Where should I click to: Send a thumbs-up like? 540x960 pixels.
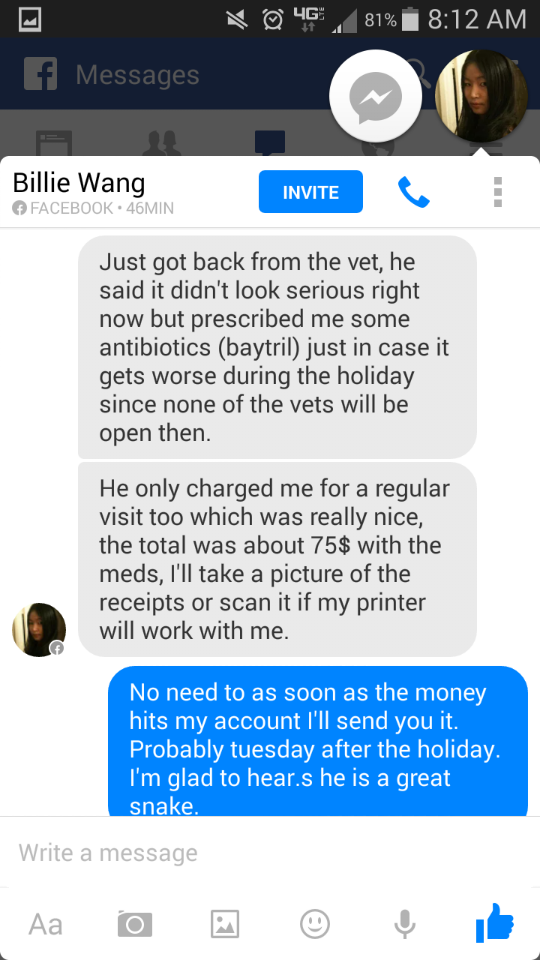495,923
